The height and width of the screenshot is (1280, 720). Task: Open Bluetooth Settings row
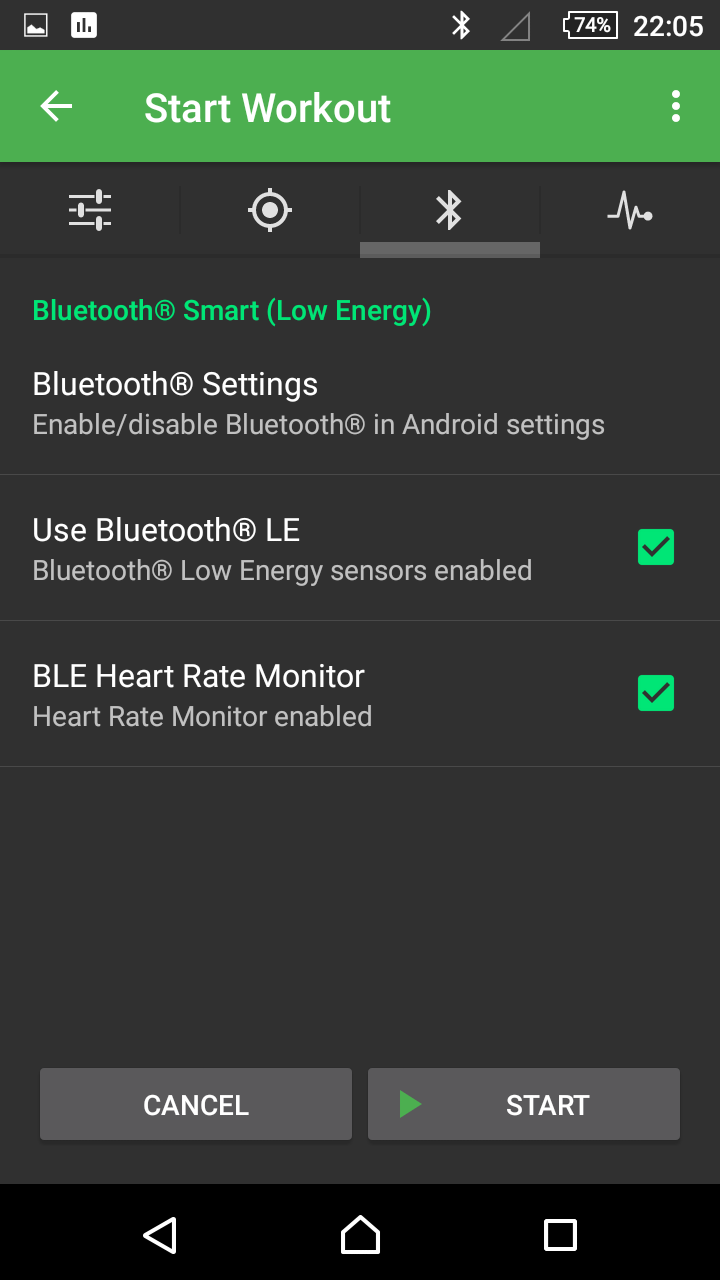pos(360,403)
